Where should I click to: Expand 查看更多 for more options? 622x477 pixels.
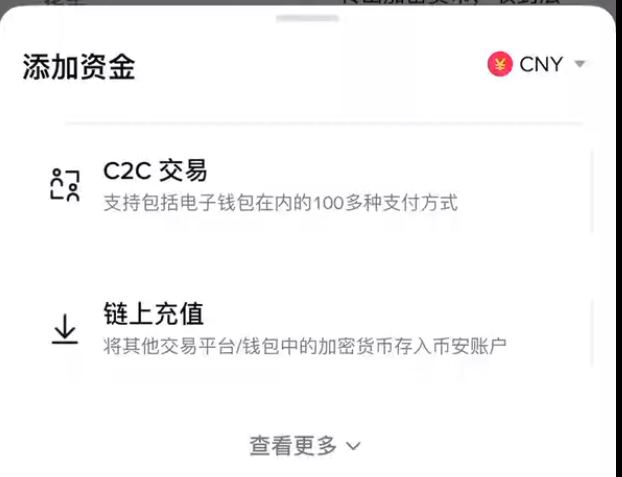pos(304,446)
